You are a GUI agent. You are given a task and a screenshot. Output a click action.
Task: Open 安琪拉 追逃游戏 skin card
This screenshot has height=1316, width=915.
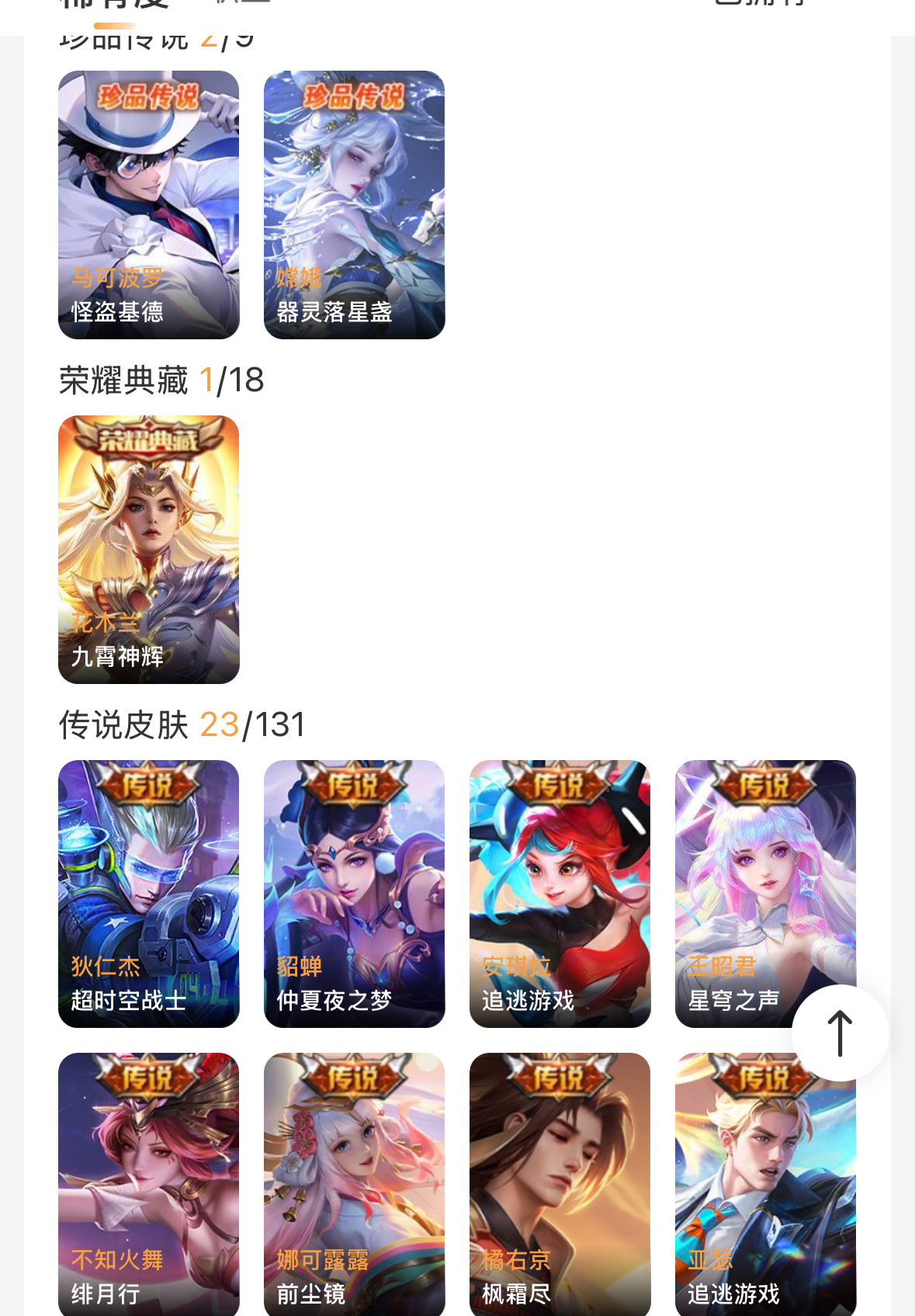click(x=560, y=893)
